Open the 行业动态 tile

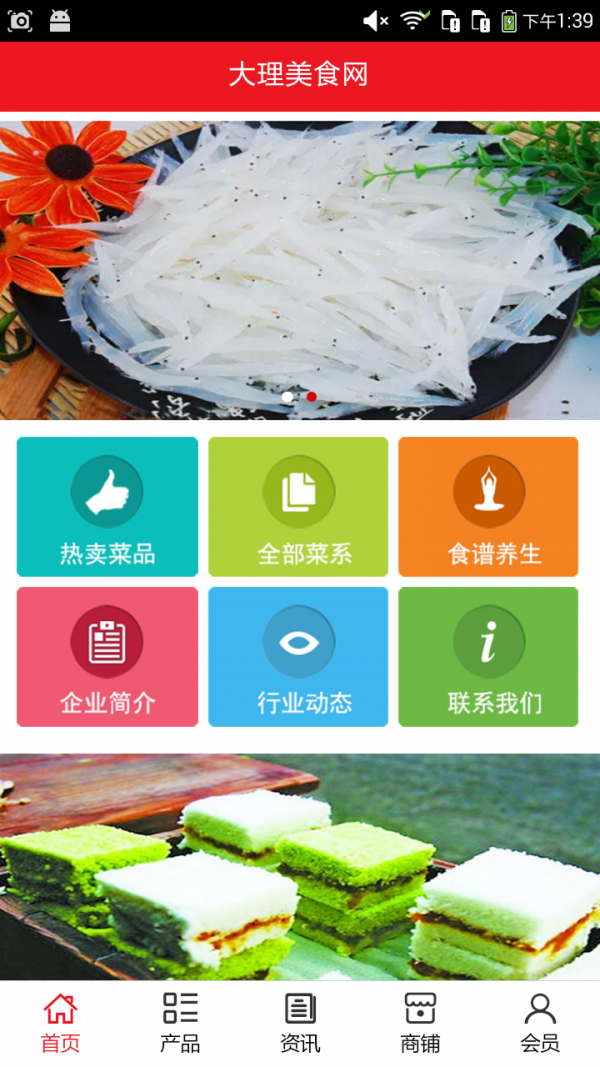click(x=298, y=657)
